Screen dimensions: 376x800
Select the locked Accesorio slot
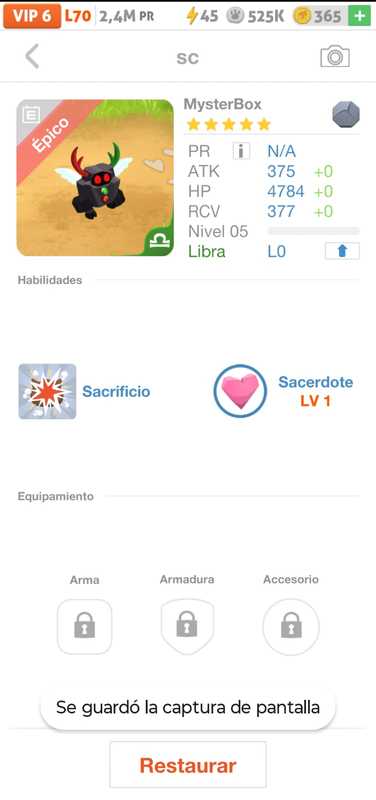(291, 627)
